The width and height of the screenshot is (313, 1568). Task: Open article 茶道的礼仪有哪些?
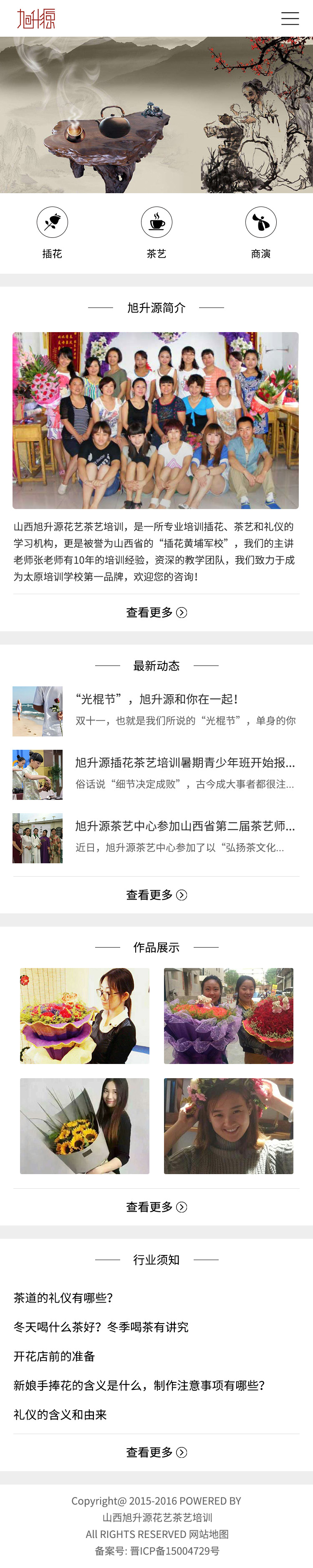63,1298
